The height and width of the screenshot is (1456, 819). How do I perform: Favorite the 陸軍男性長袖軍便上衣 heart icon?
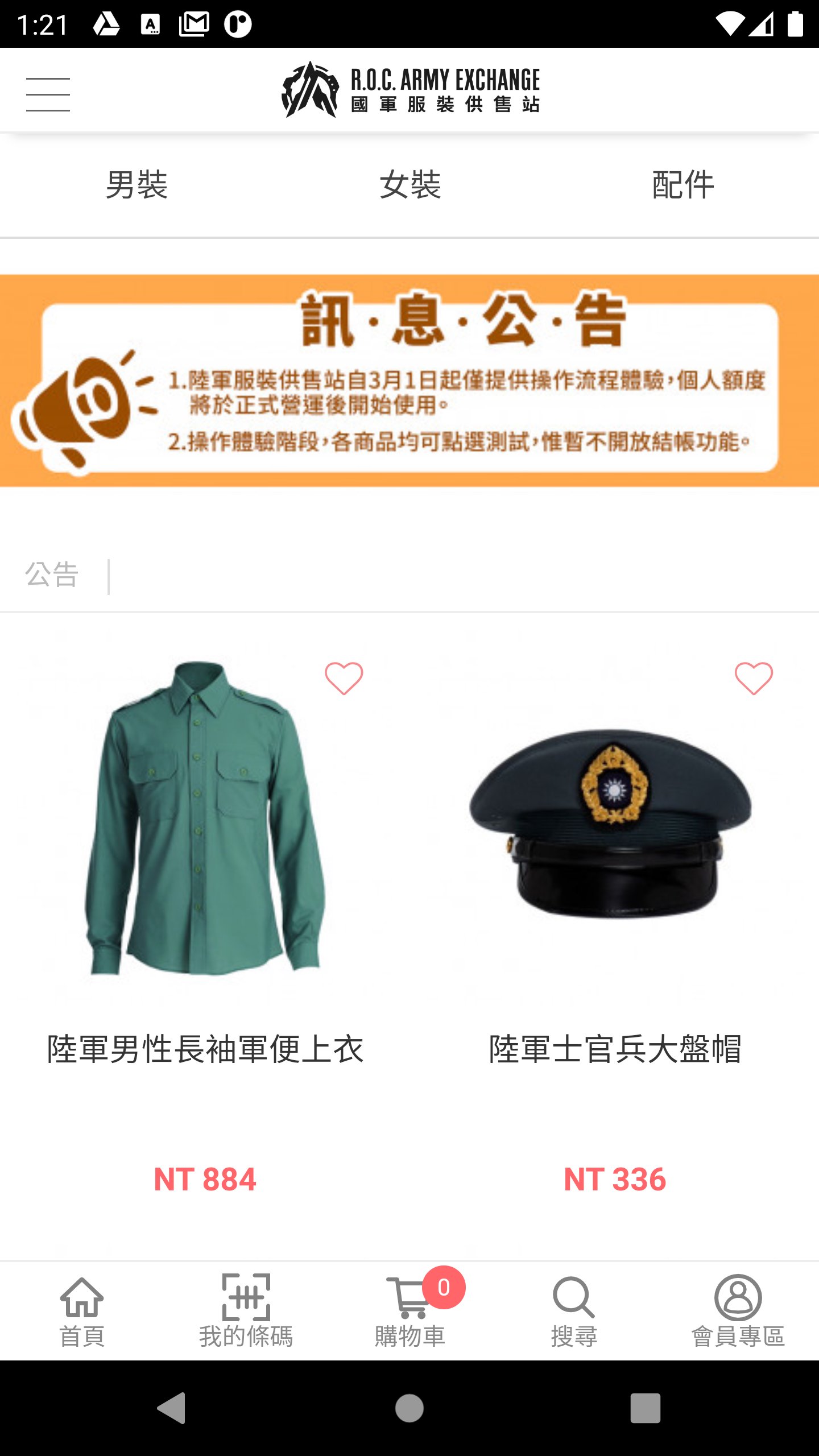pos(344,678)
